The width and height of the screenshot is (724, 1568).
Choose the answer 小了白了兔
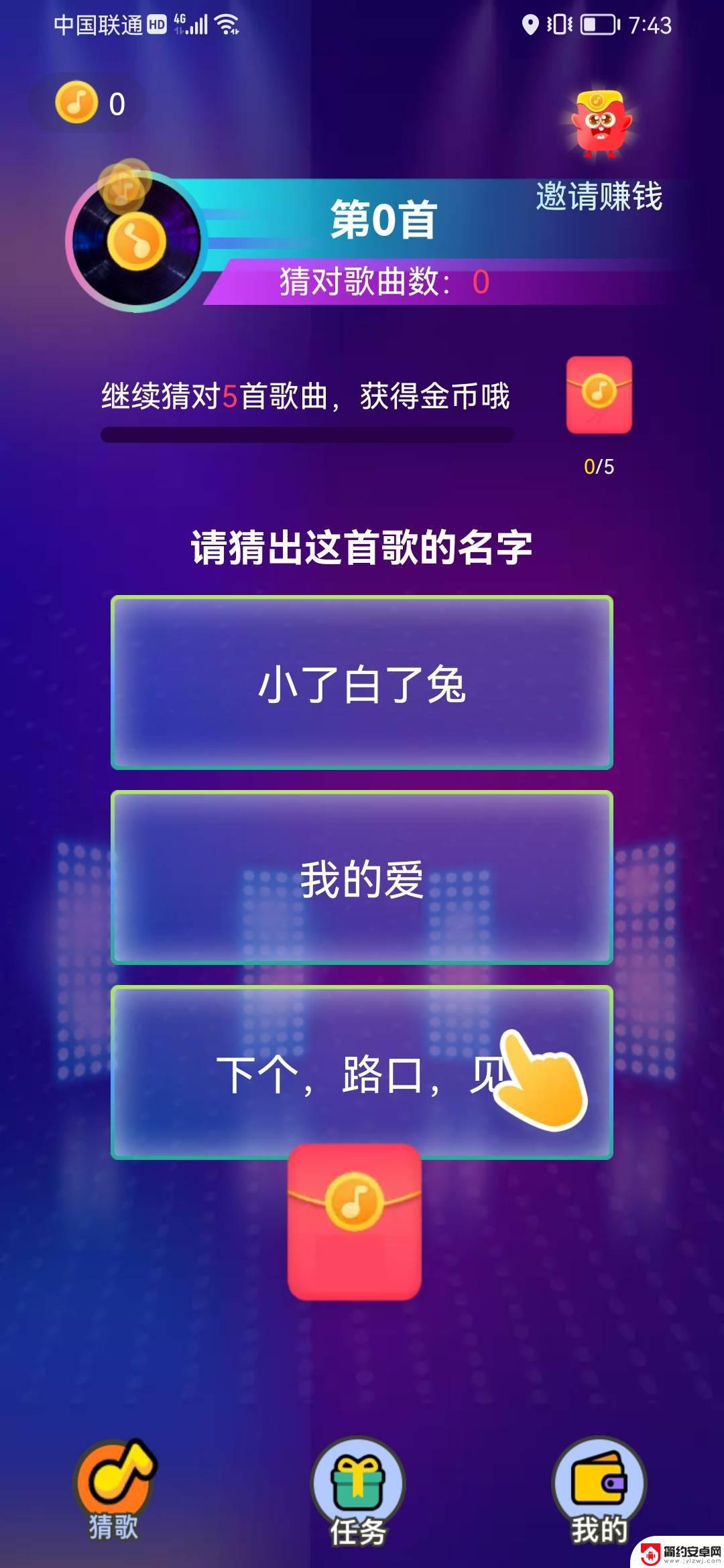pos(362,683)
